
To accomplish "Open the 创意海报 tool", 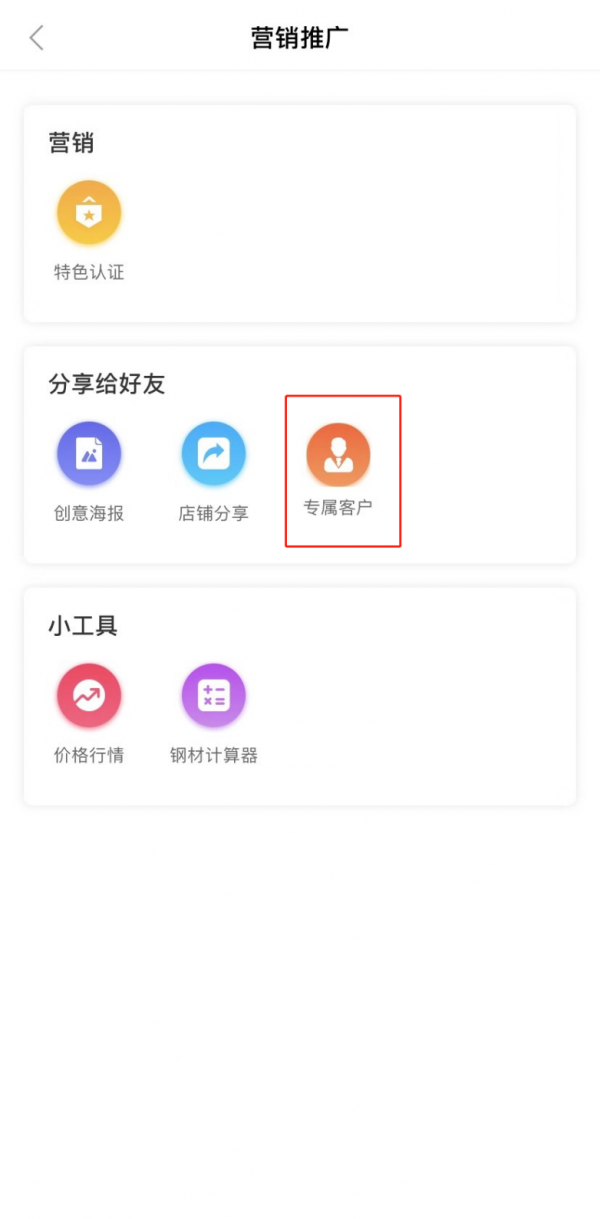I will pos(89,455).
